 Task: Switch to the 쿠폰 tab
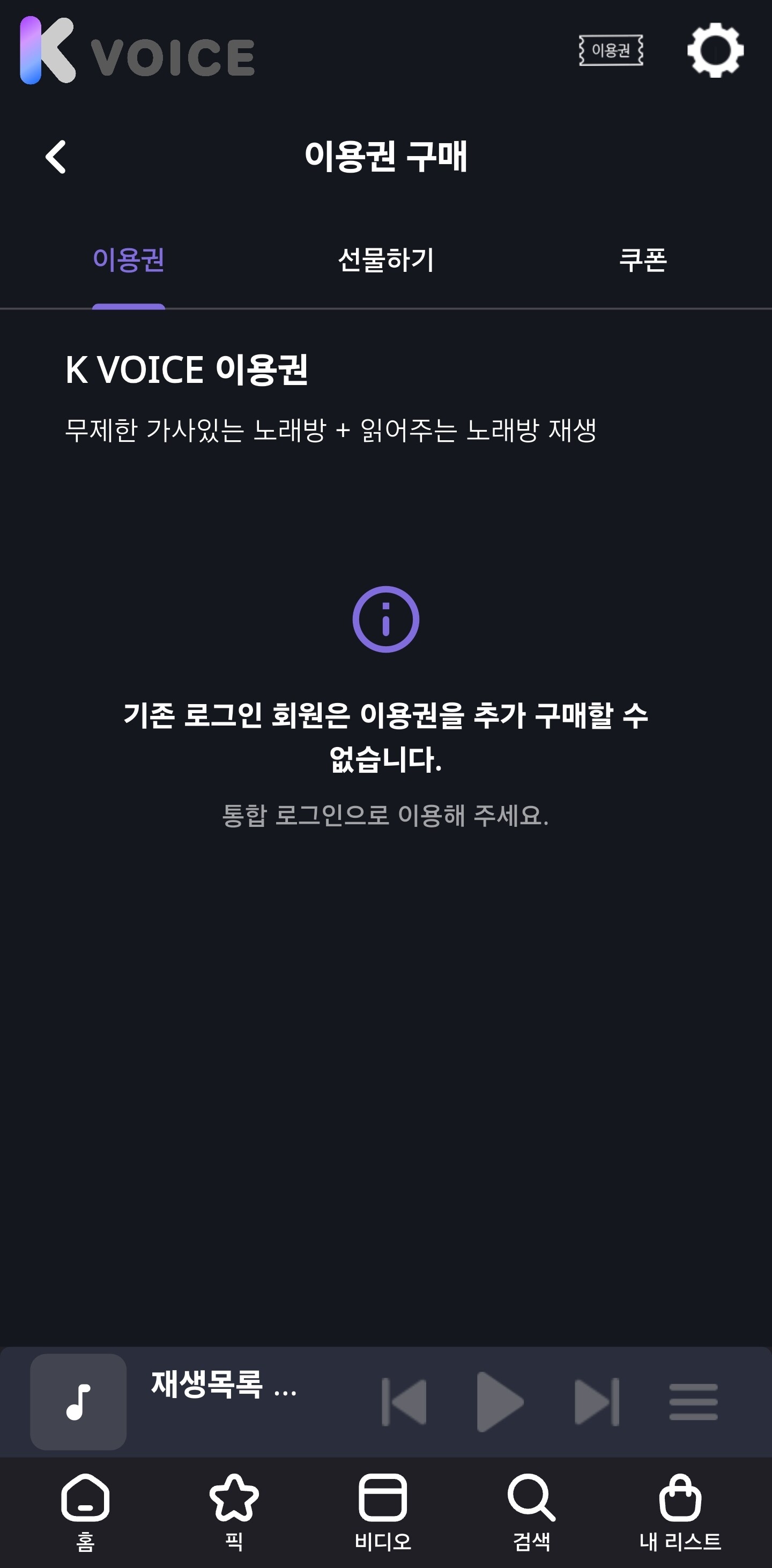pyautogui.click(x=643, y=260)
